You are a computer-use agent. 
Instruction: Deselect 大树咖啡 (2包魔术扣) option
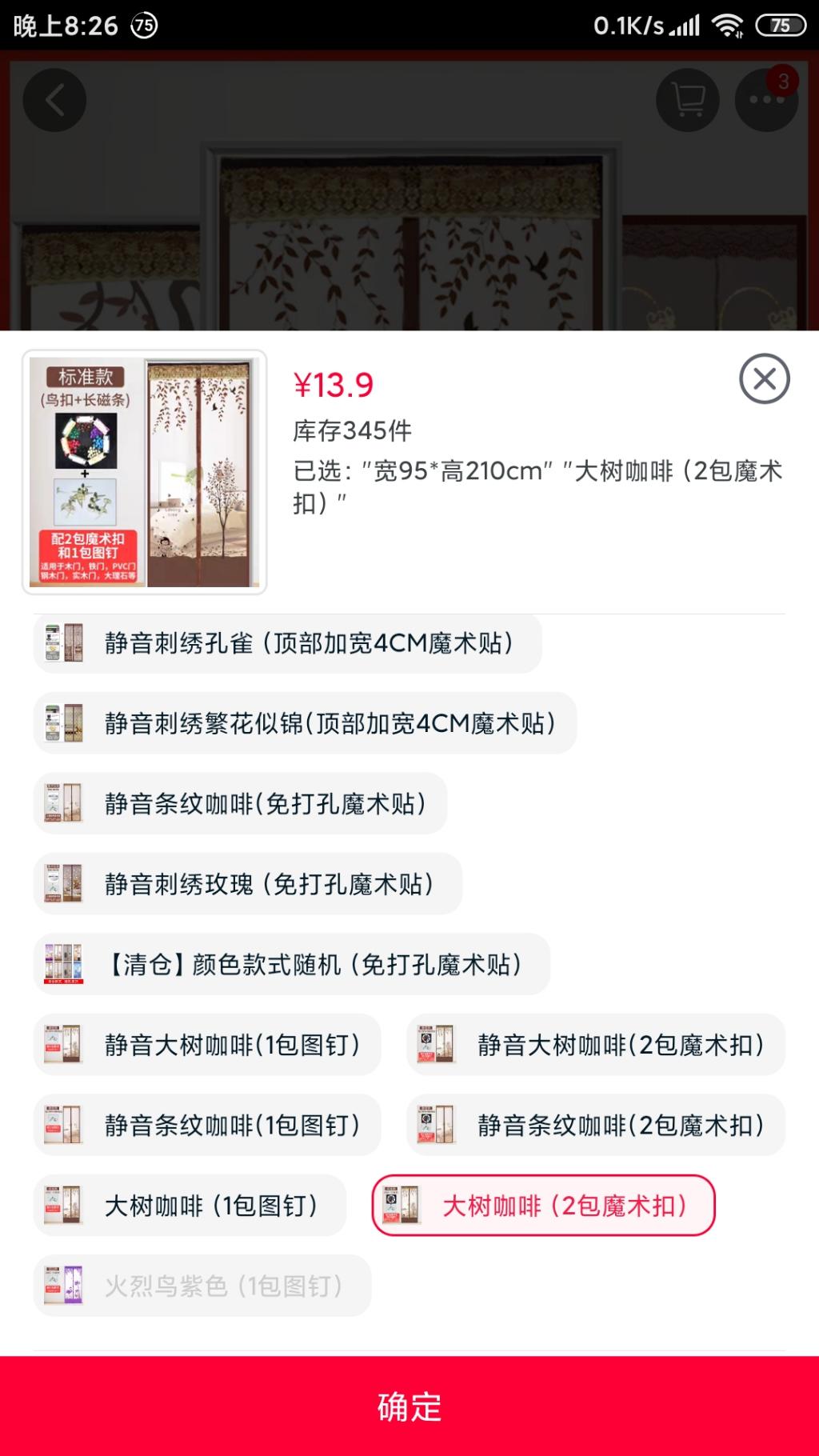point(543,1205)
